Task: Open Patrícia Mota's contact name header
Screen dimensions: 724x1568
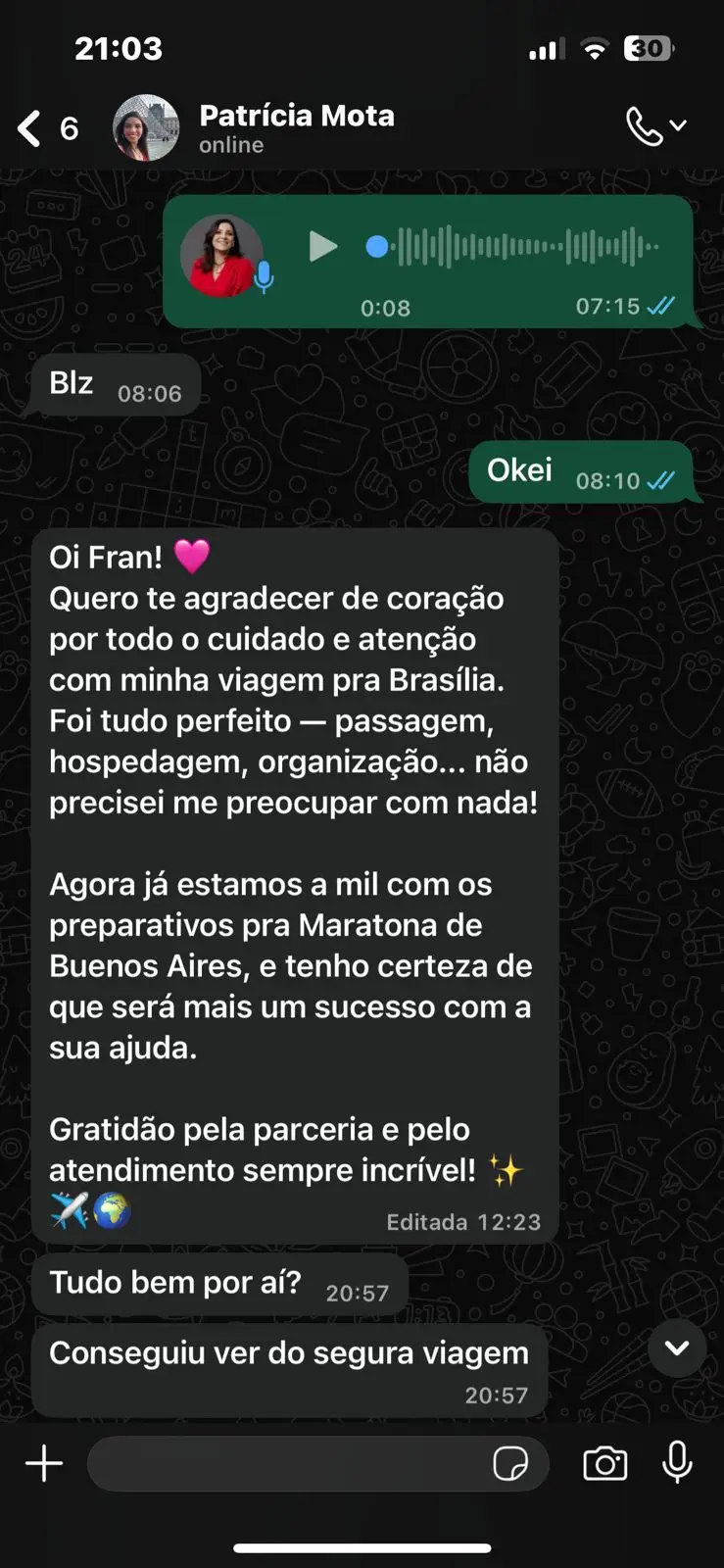Action: (297, 116)
